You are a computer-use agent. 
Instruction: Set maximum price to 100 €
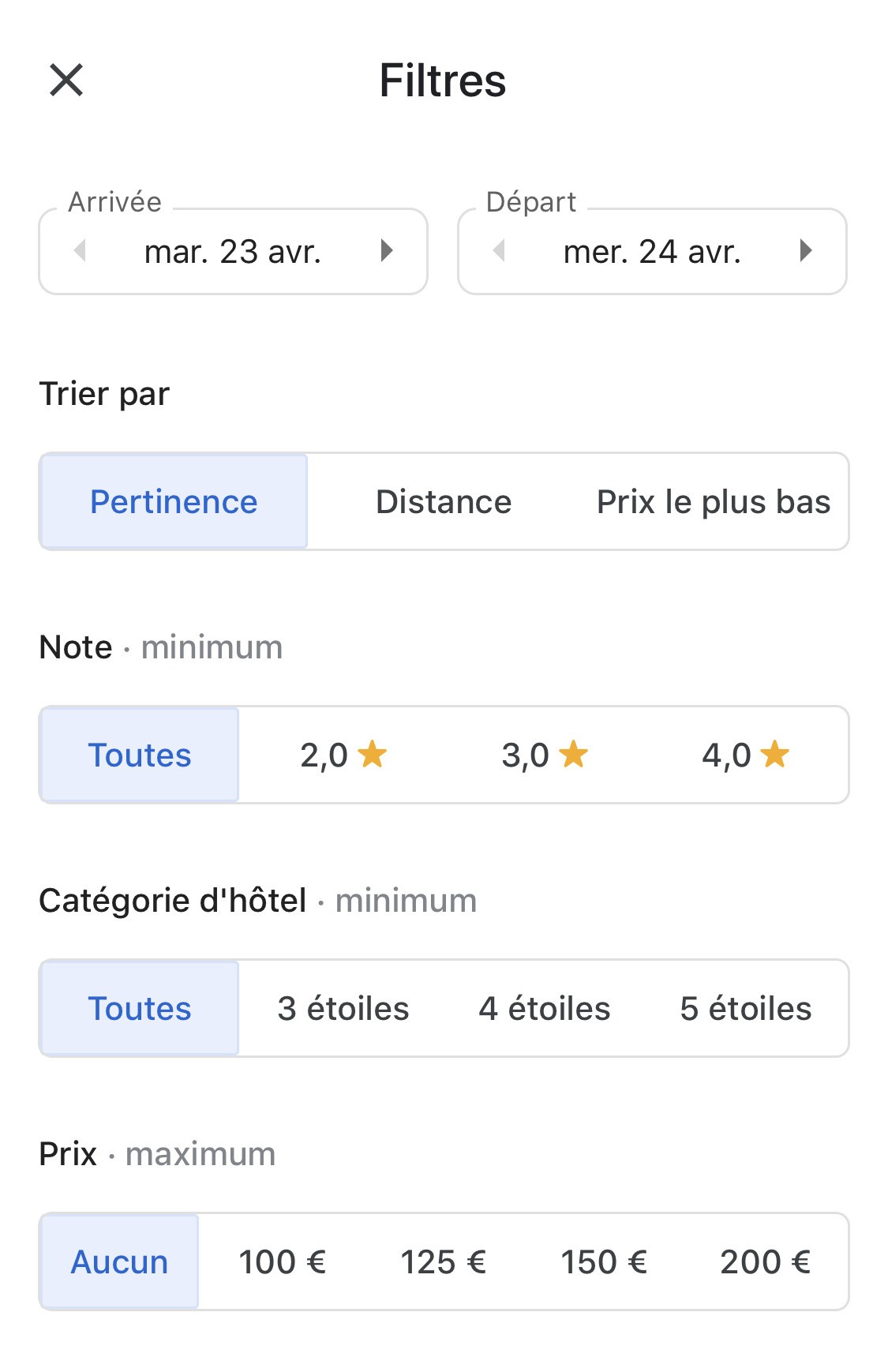(282, 1261)
